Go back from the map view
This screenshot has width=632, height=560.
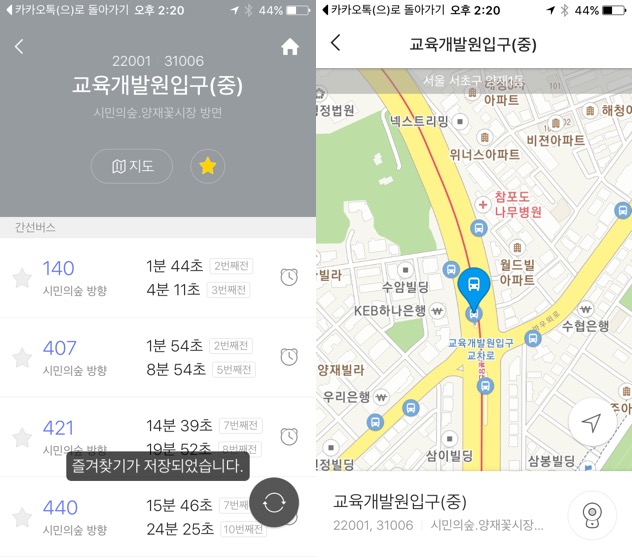click(x=335, y=43)
